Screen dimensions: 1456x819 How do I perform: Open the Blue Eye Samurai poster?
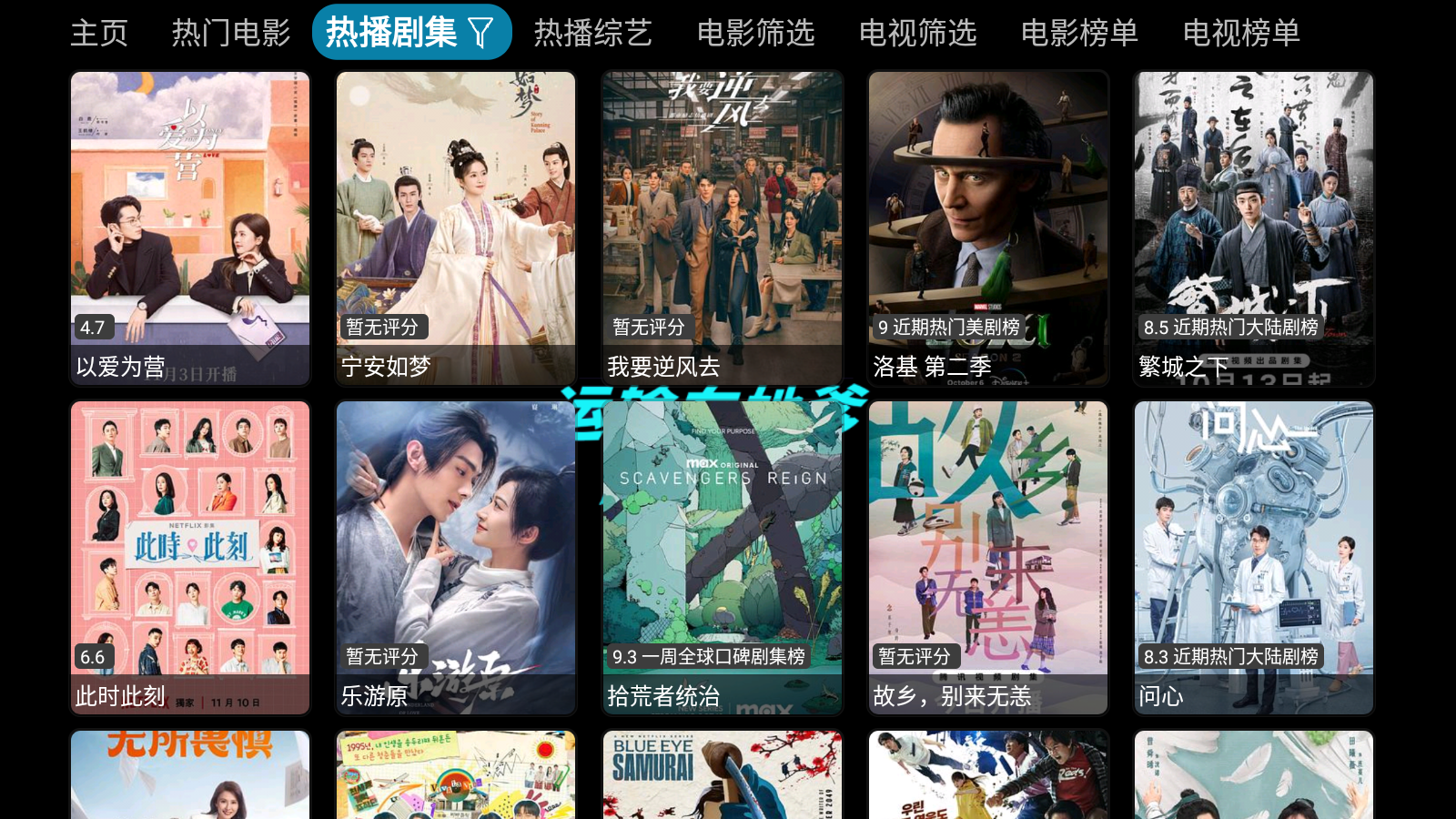pos(723,775)
